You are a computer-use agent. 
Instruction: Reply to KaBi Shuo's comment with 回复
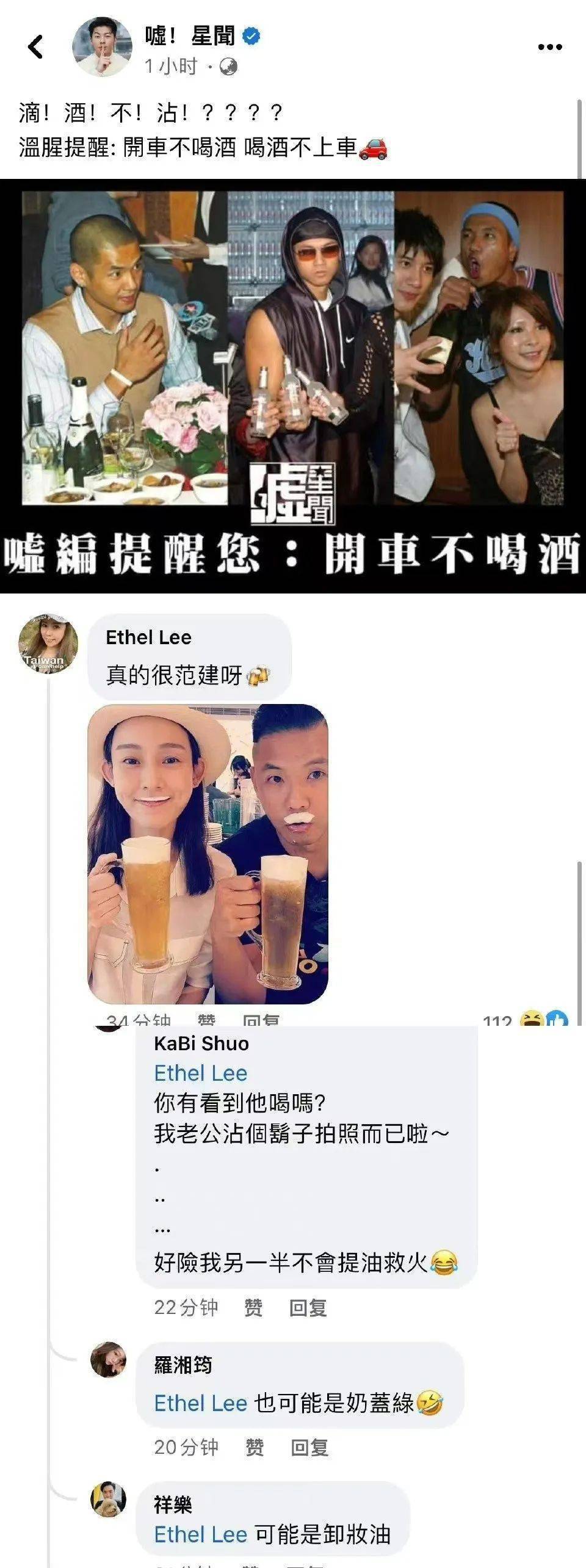tap(308, 1308)
